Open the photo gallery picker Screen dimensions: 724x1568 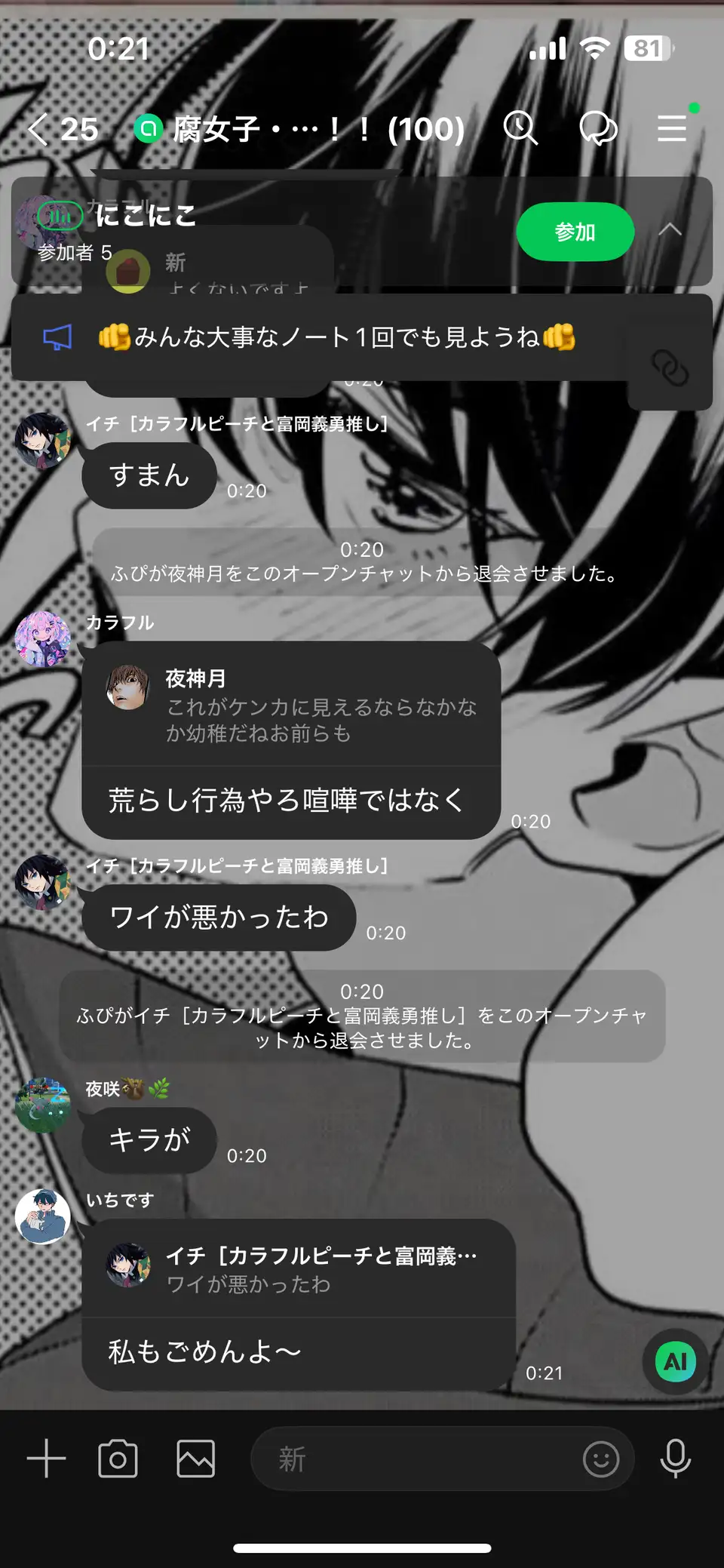tap(195, 1458)
